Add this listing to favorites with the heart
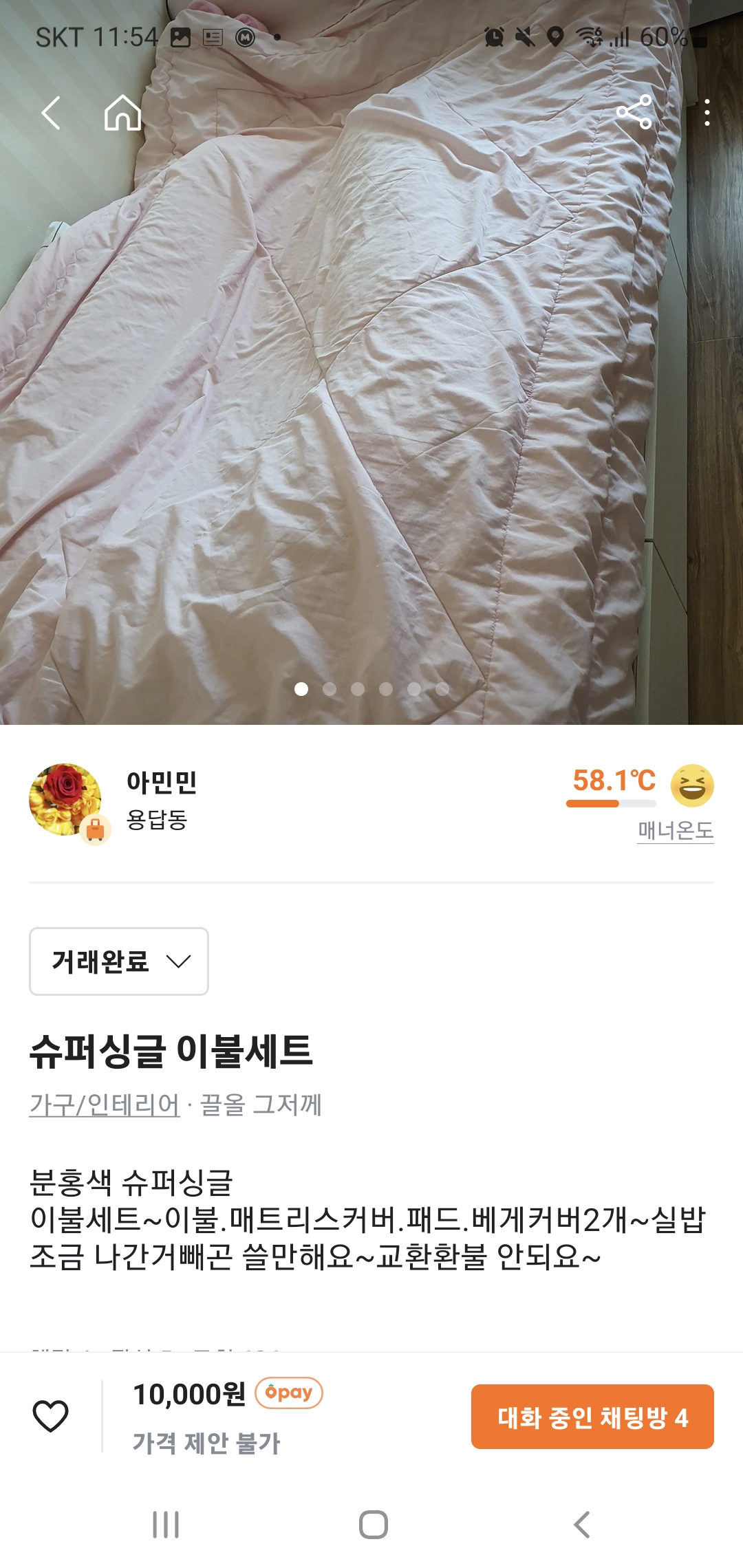743x1568 pixels. (51, 1416)
